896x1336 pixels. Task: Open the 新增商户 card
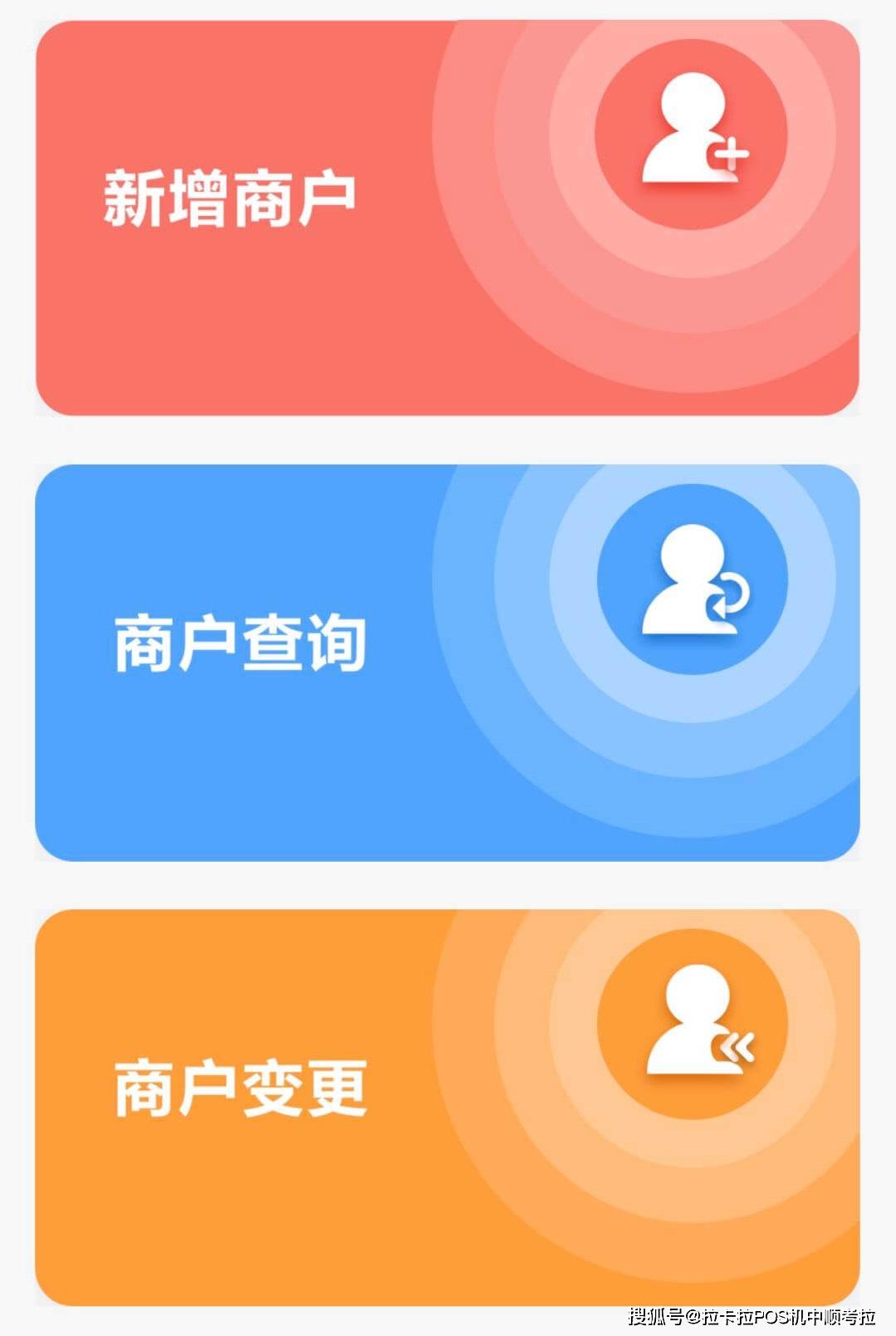coord(447,218)
